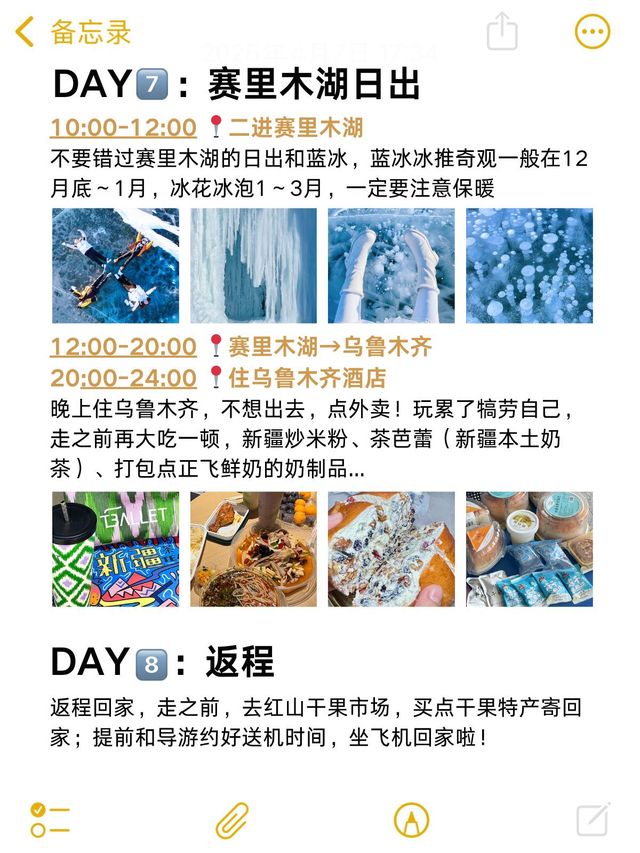This screenshot has height=853, width=640.
Task: Tap the 20:00-24:00 time link
Action: click(124, 378)
